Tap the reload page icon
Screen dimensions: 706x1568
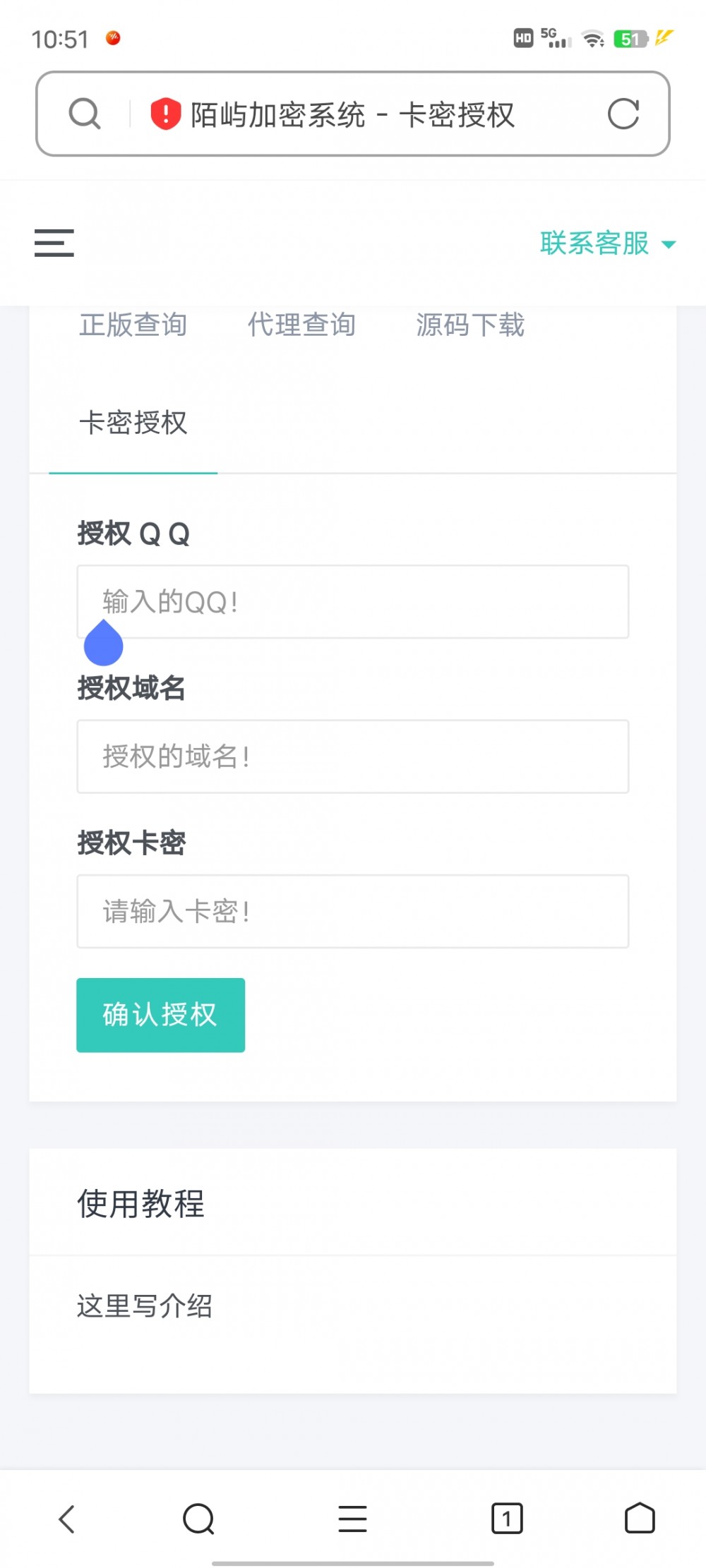tap(624, 114)
